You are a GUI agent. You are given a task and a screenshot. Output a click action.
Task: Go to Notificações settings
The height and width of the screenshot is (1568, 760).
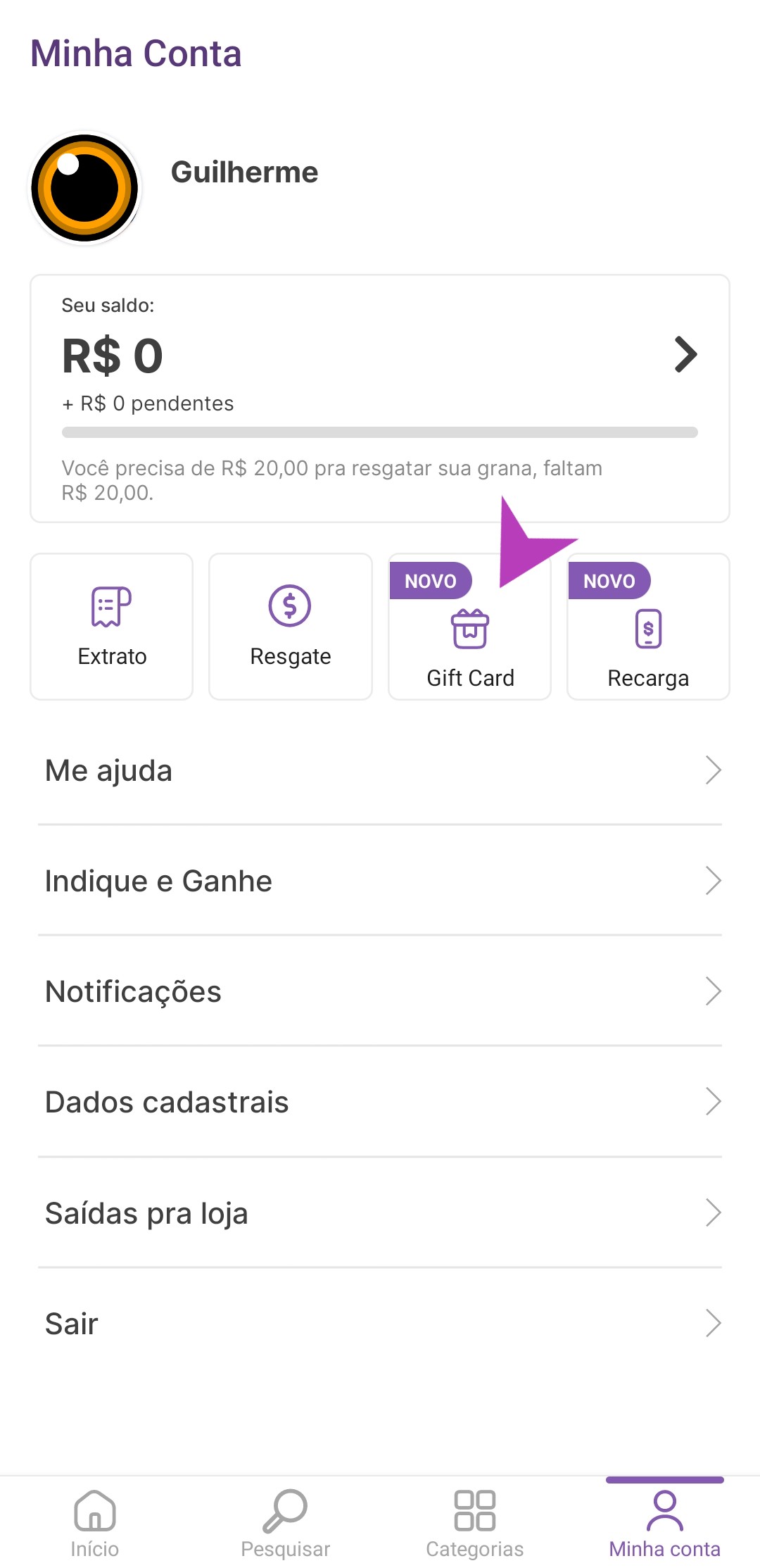[380, 991]
